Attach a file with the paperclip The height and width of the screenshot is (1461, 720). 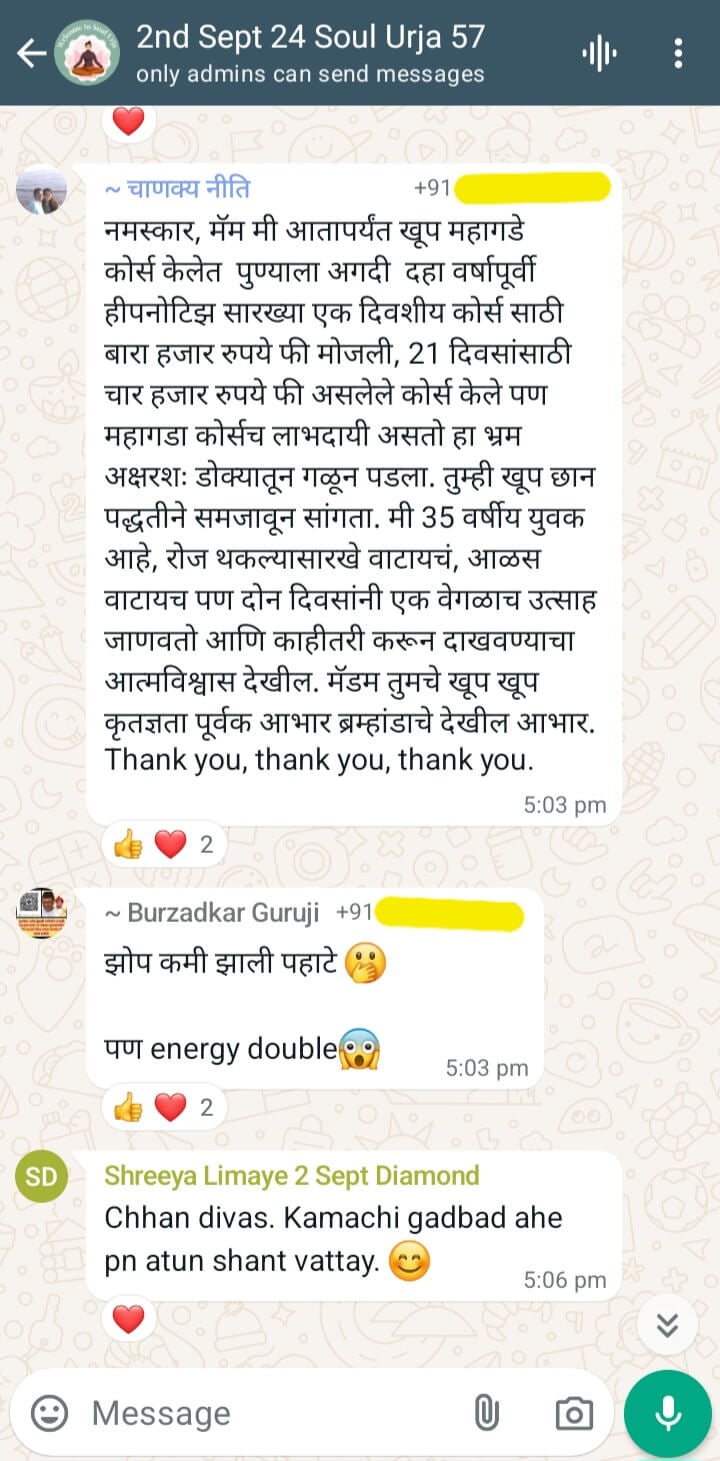485,1413
